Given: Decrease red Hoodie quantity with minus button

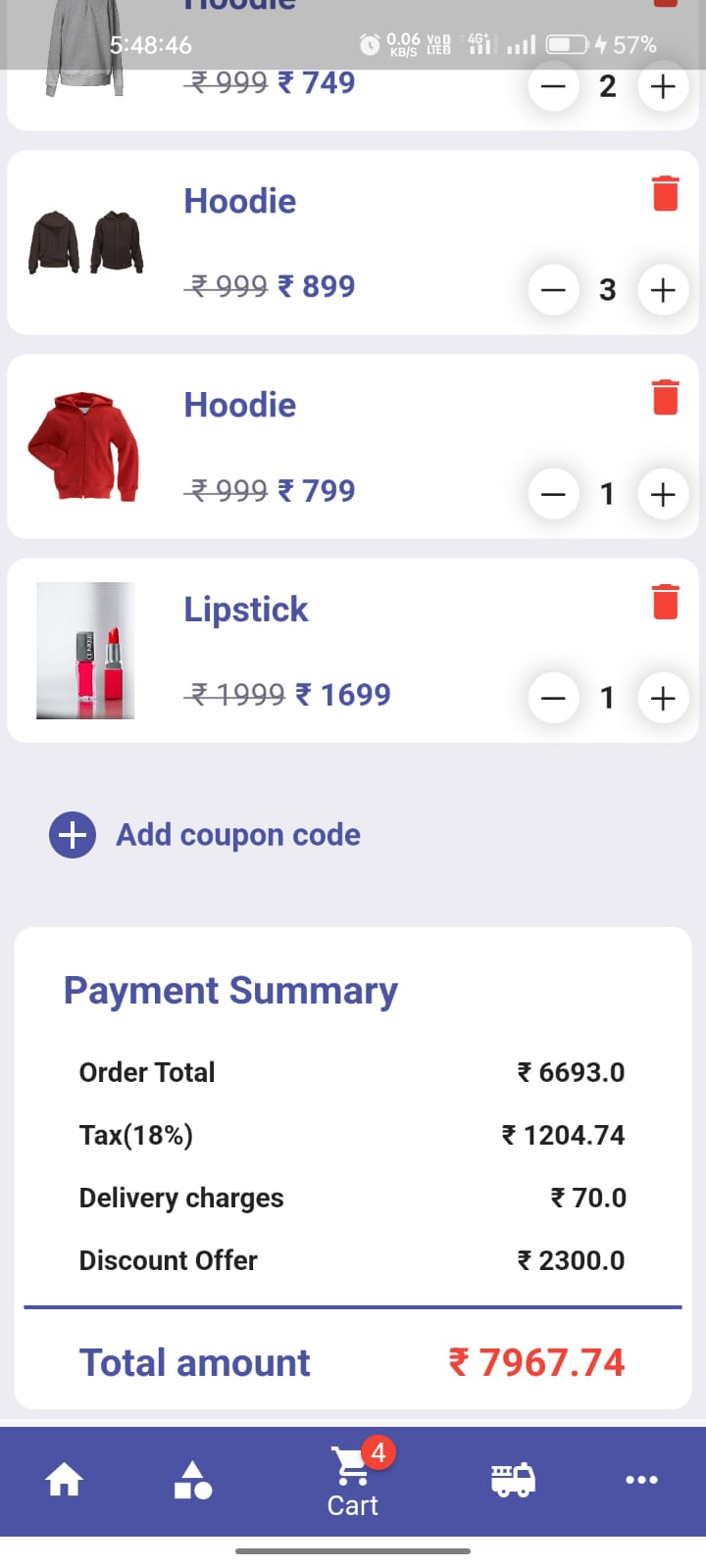Looking at the screenshot, I should pyautogui.click(x=552, y=495).
